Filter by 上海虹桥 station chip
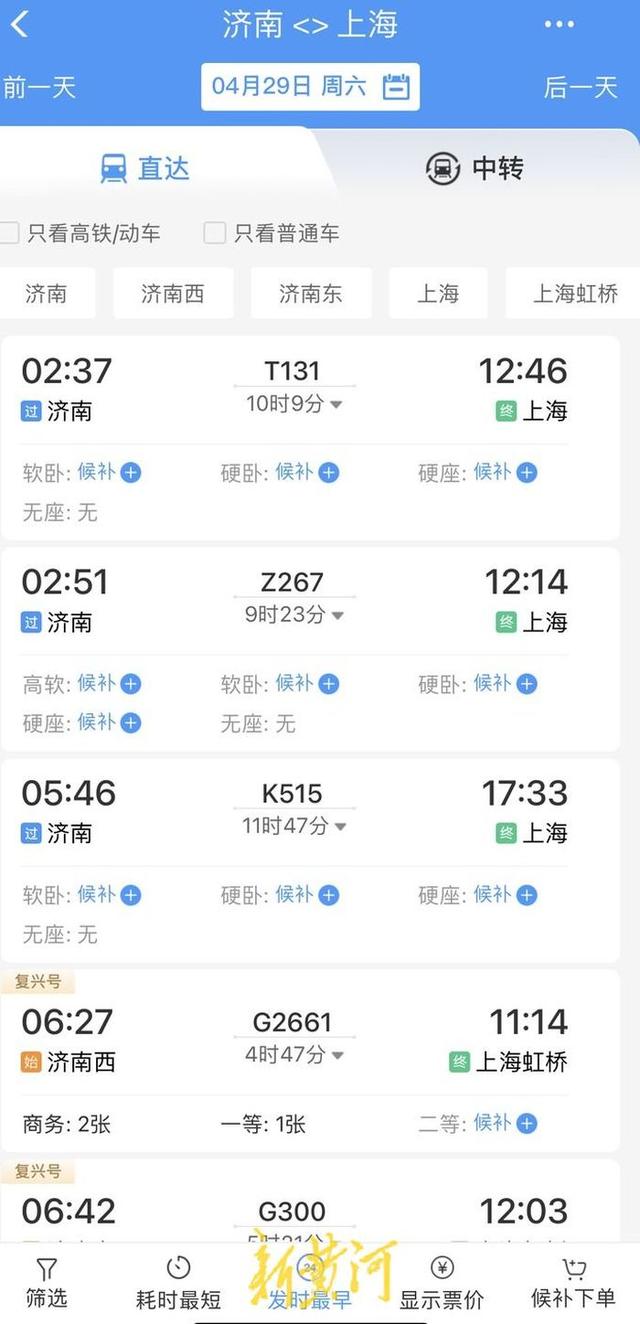640x1324 pixels. pos(574,293)
